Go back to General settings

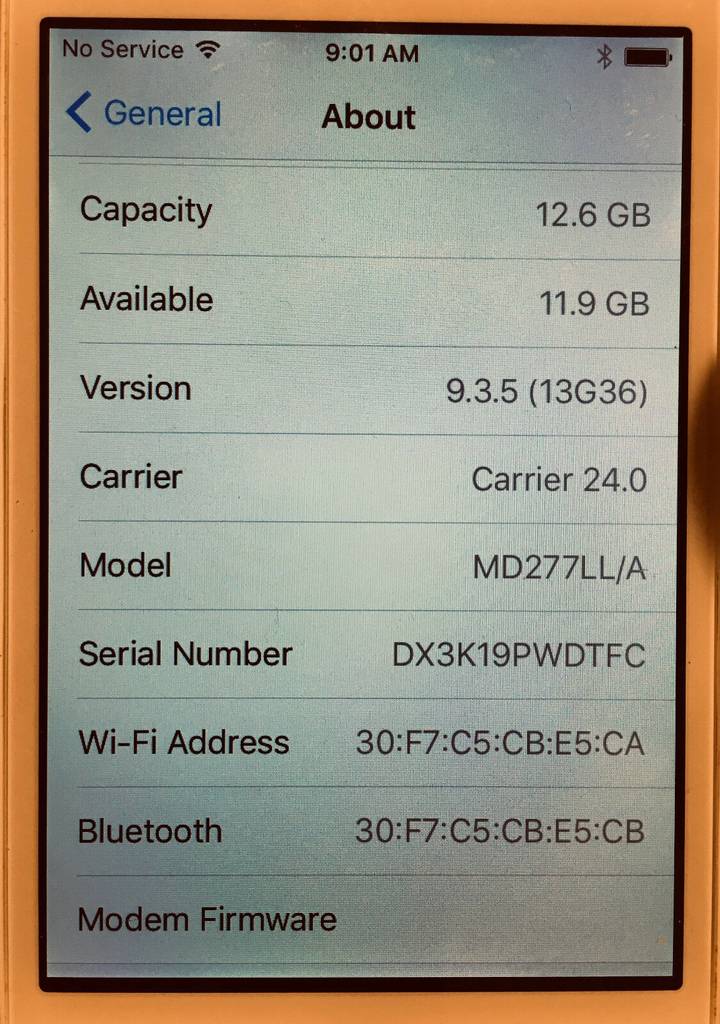143,114
